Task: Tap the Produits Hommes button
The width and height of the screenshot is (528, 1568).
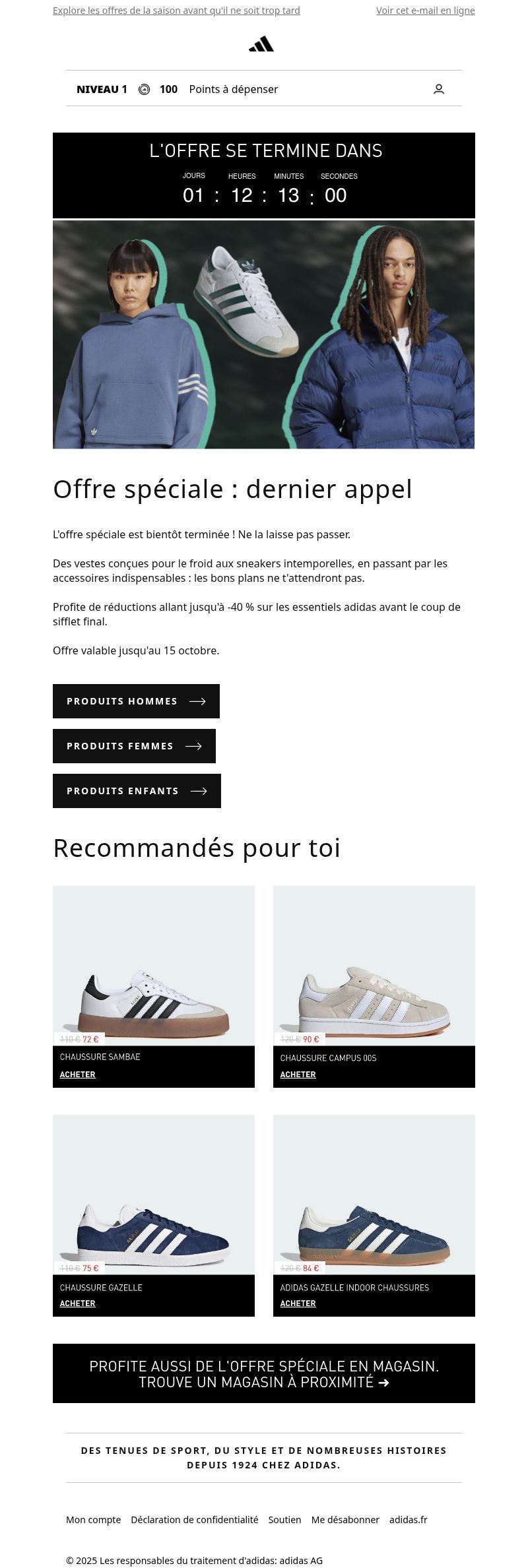Action: pos(136,701)
